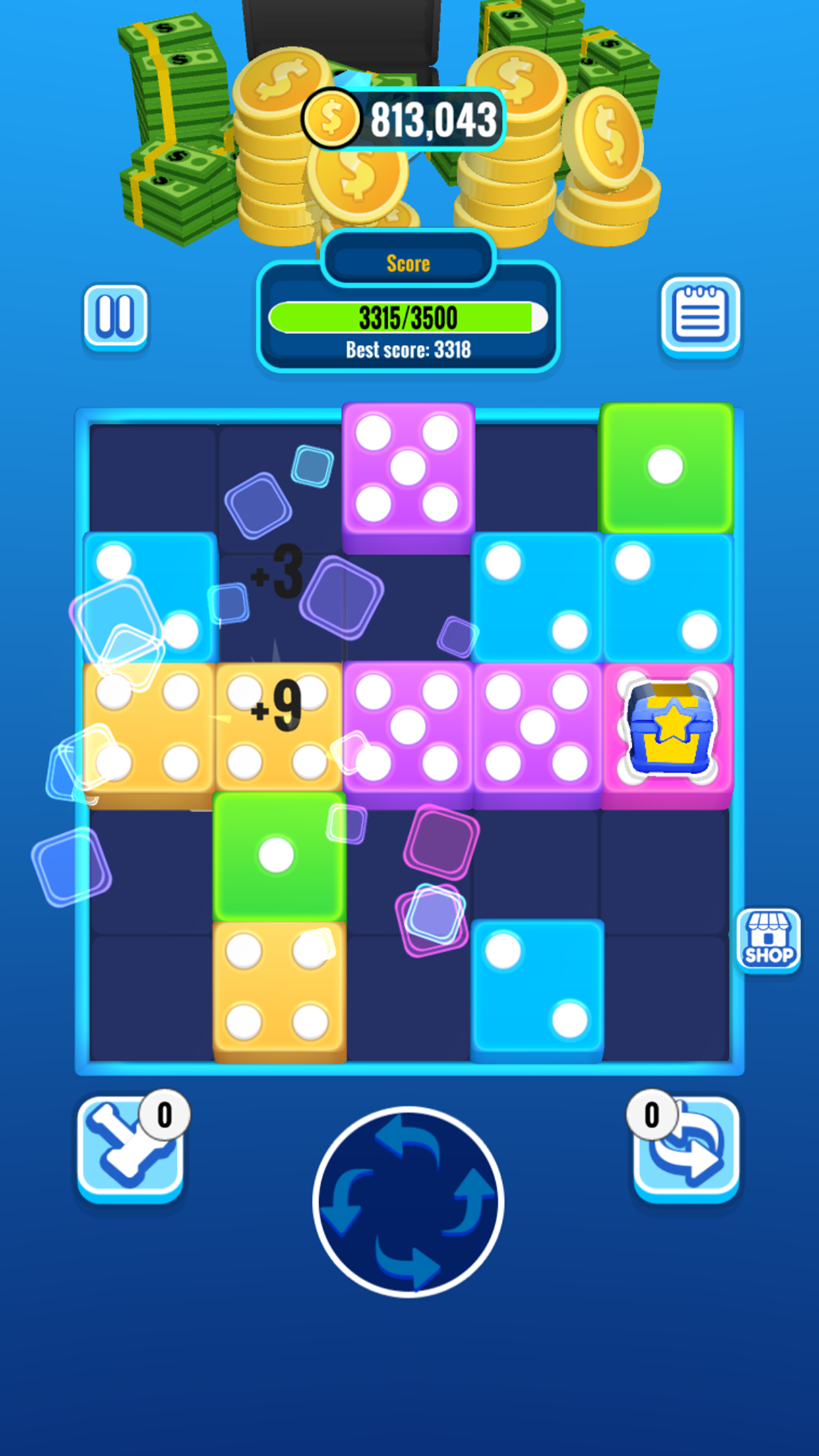Collect the star treasure chest

tap(670, 729)
